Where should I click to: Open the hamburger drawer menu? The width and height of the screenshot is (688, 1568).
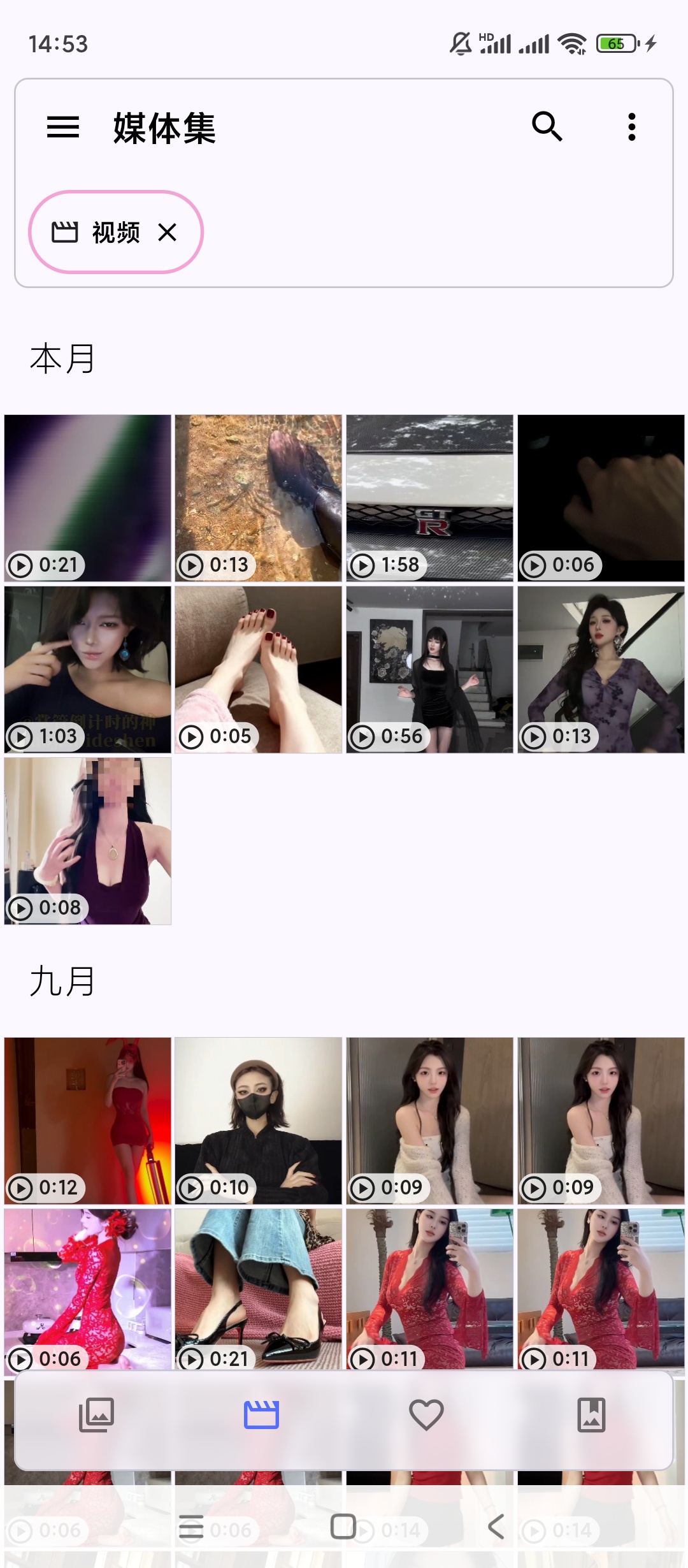pos(63,127)
